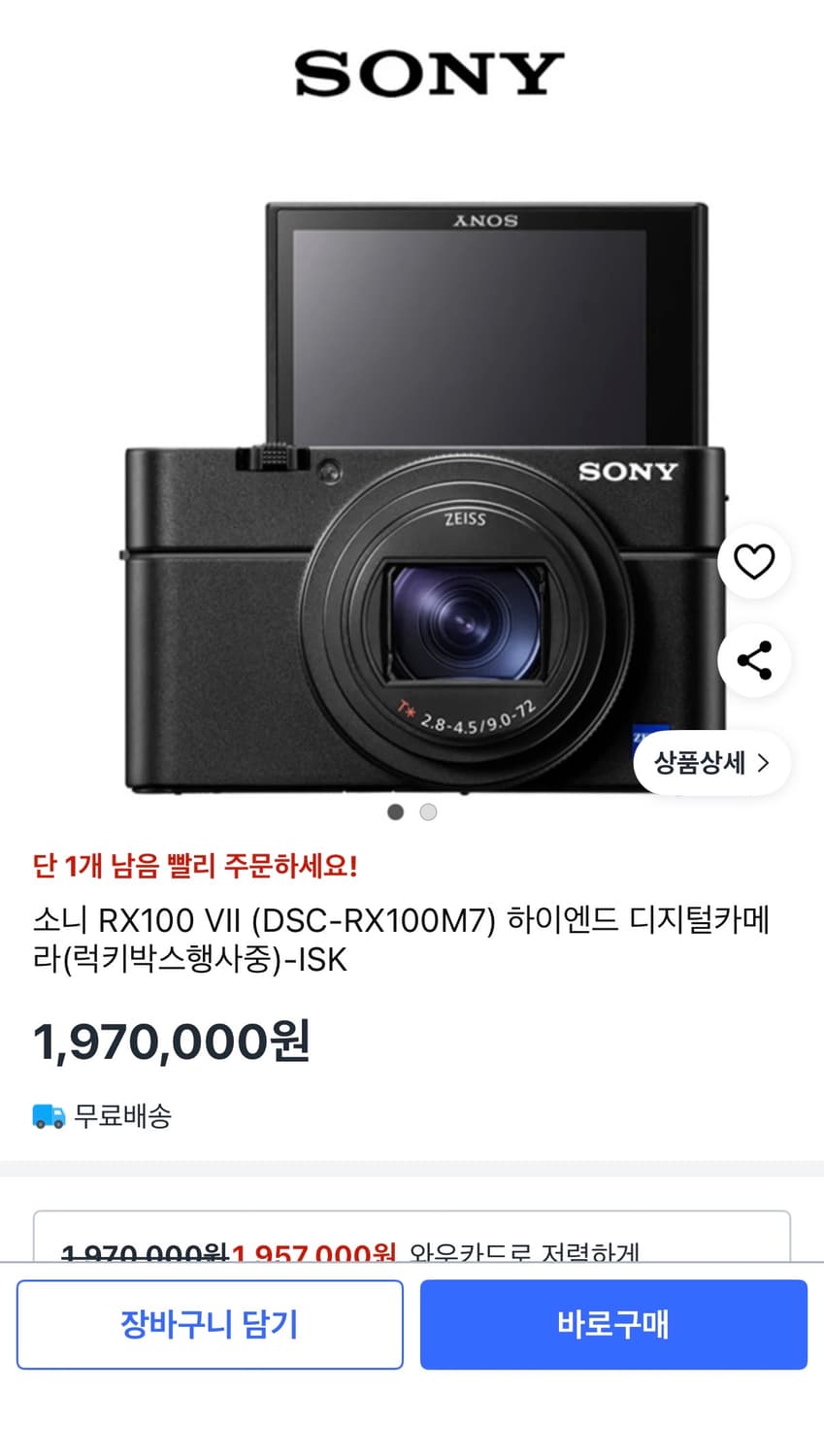The image size is (824, 1456).
Task: Select the second carousel dot
Action: point(428,812)
